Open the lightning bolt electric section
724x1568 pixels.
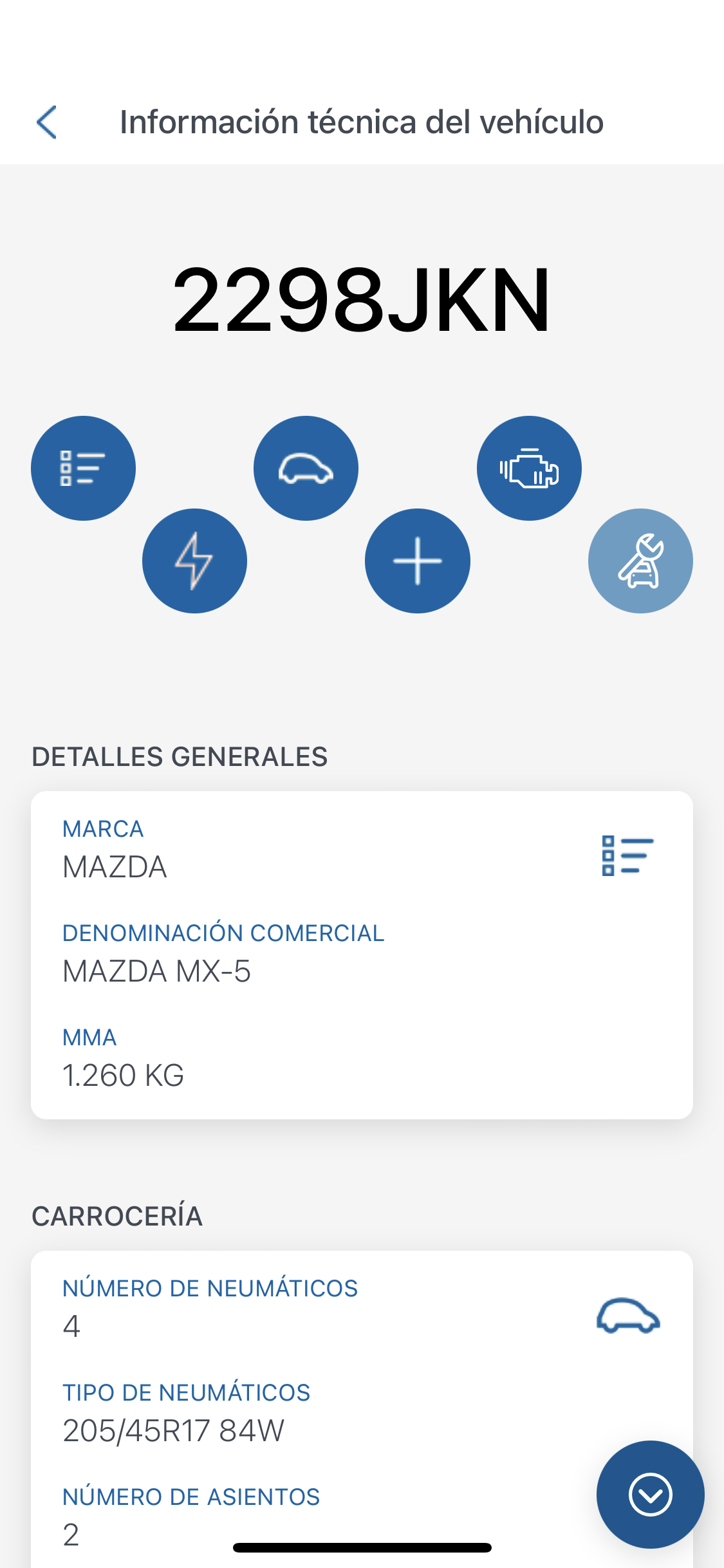[194, 561]
